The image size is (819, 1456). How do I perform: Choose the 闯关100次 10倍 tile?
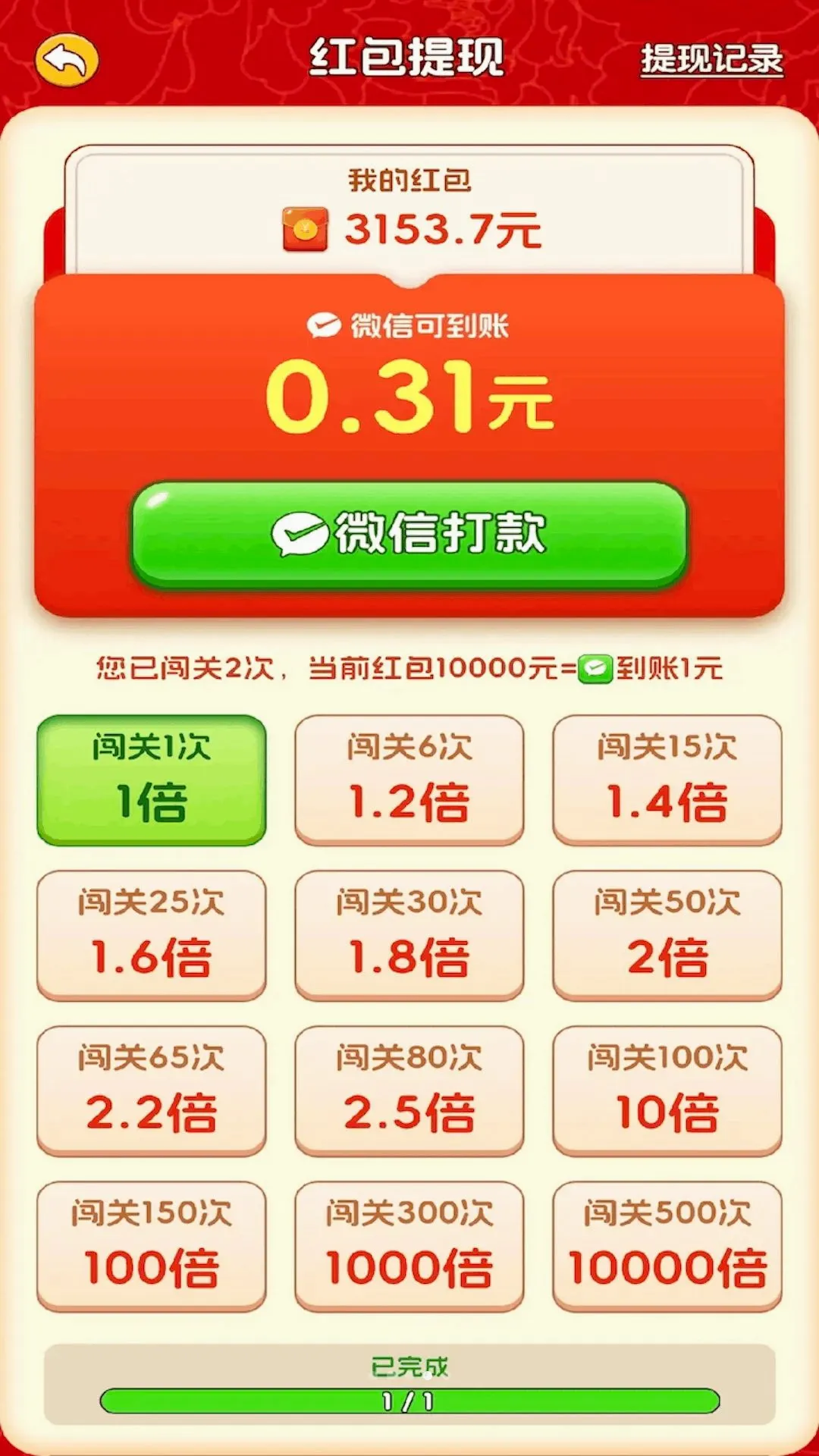[x=667, y=1090]
